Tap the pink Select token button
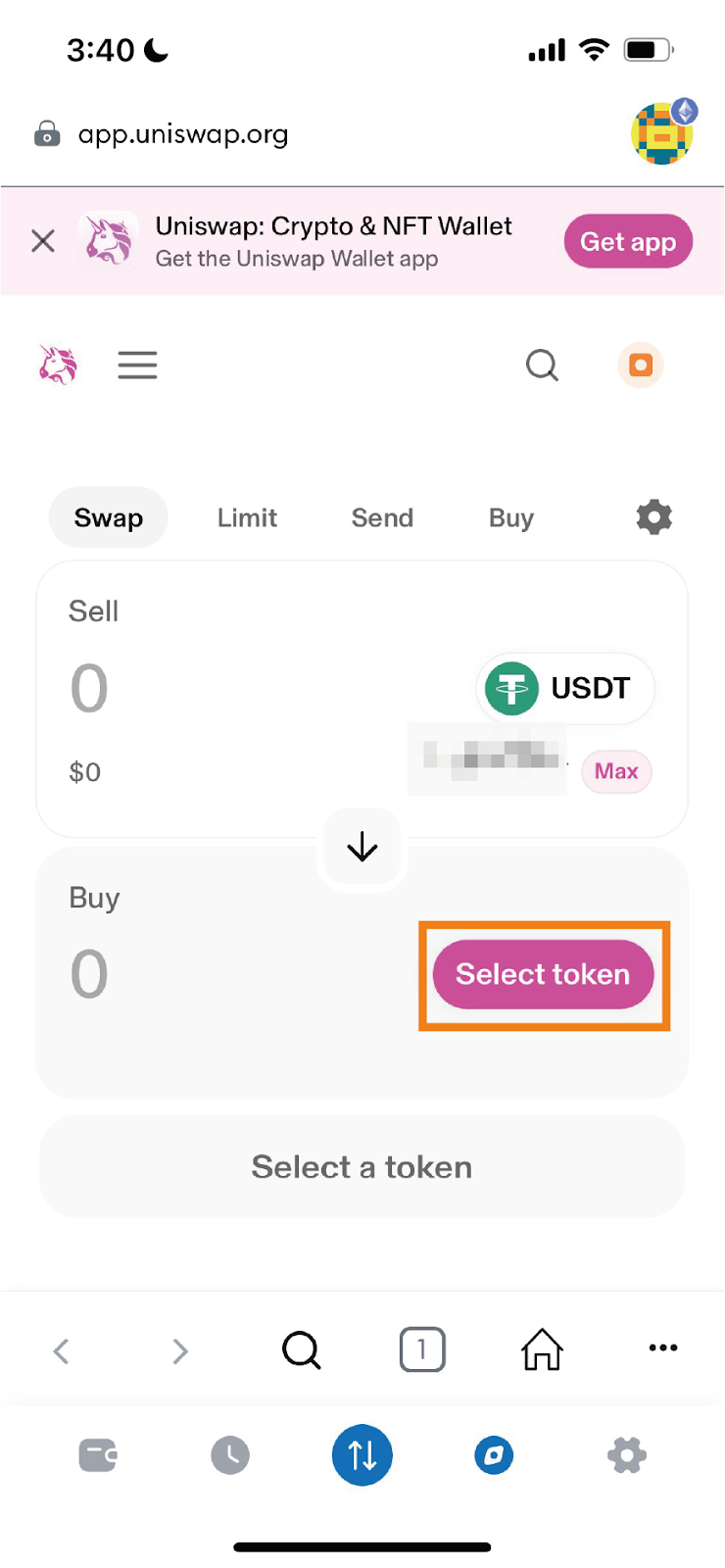Image resolution: width=725 pixels, height=1568 pixels. [x=543, y=974]
